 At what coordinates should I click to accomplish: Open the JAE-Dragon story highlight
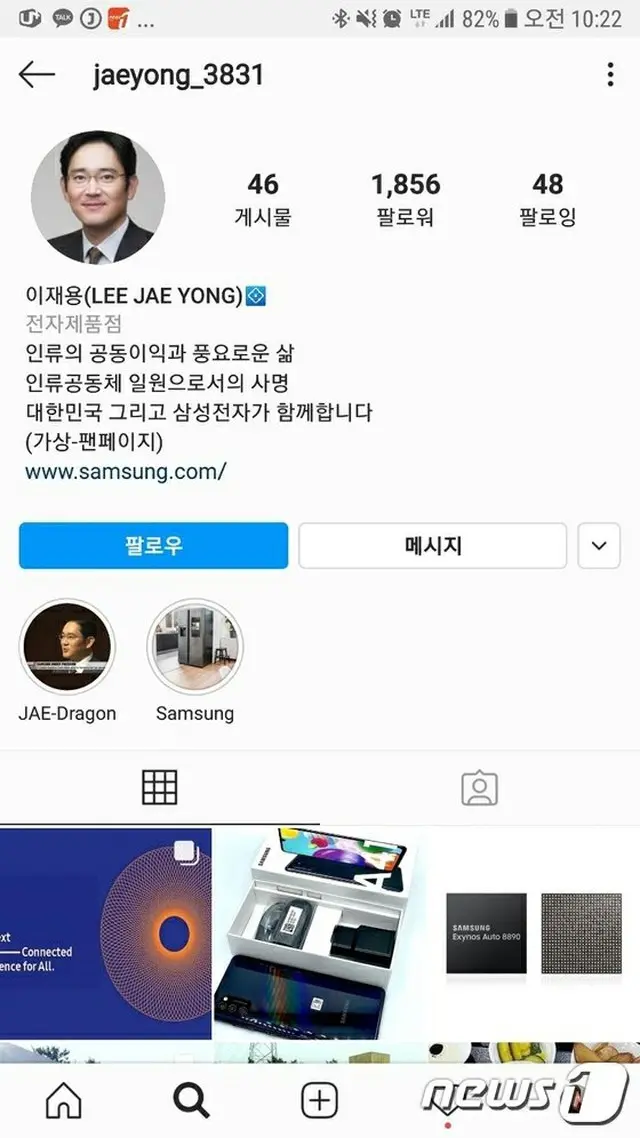[x=67, y=647]
